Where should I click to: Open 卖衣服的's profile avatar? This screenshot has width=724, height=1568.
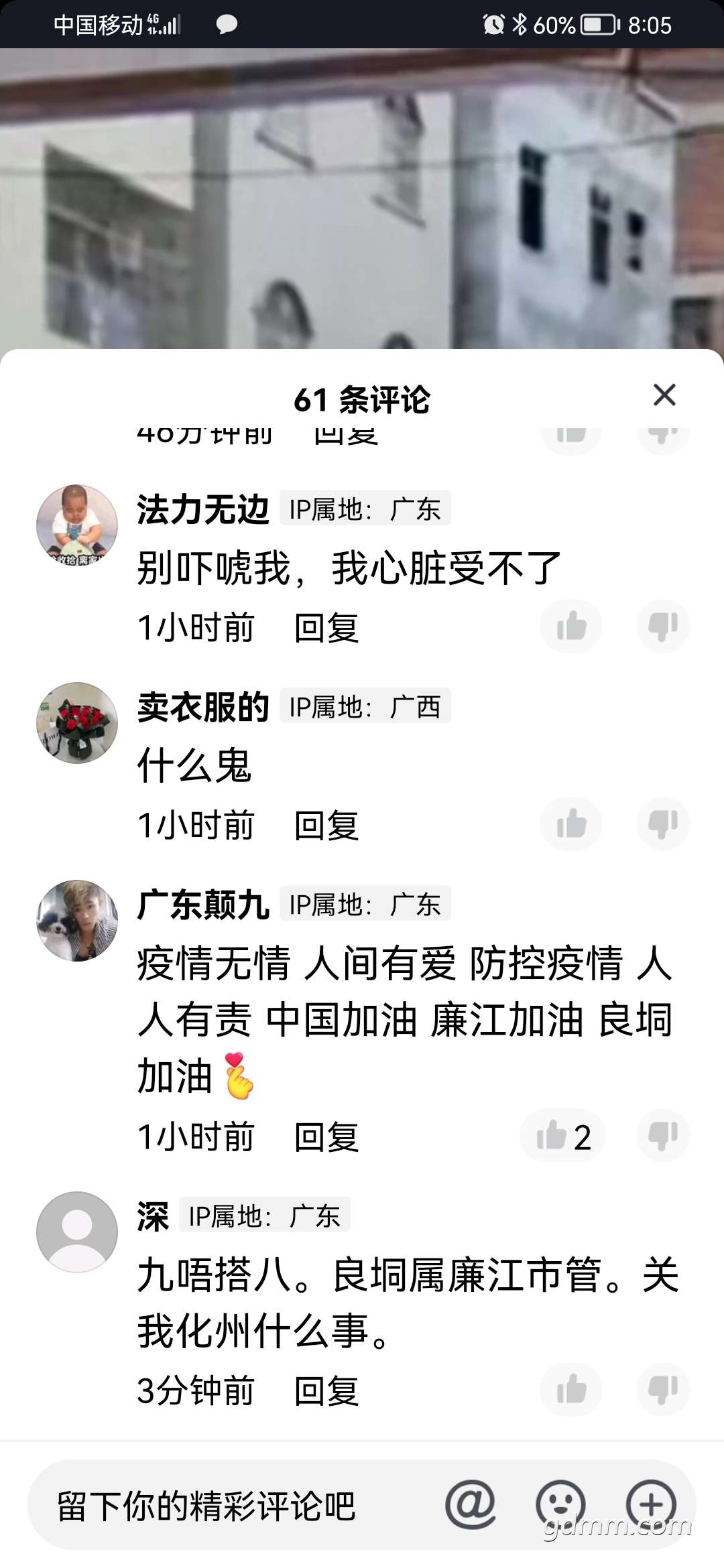[x=77, y=722]
